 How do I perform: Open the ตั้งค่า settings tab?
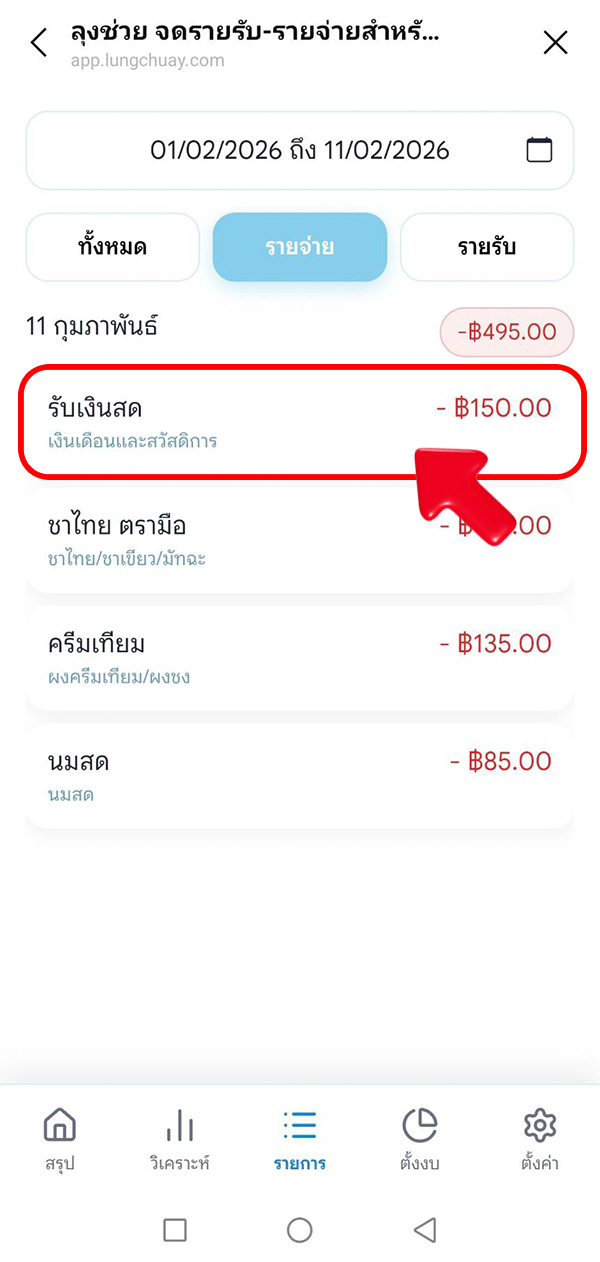click(x=540, y=1140)
